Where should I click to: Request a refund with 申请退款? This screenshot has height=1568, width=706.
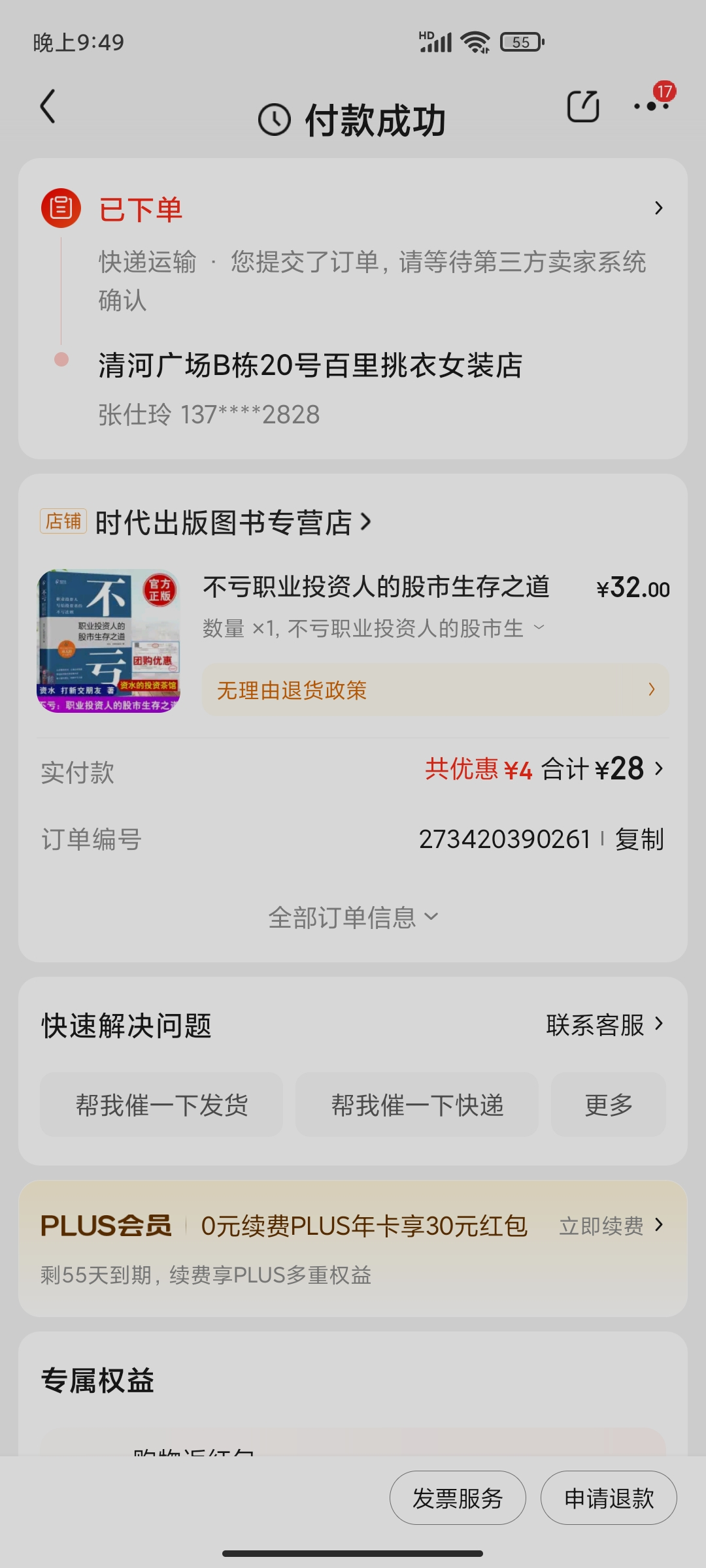pyautogui.click(x=609, y=1498)
